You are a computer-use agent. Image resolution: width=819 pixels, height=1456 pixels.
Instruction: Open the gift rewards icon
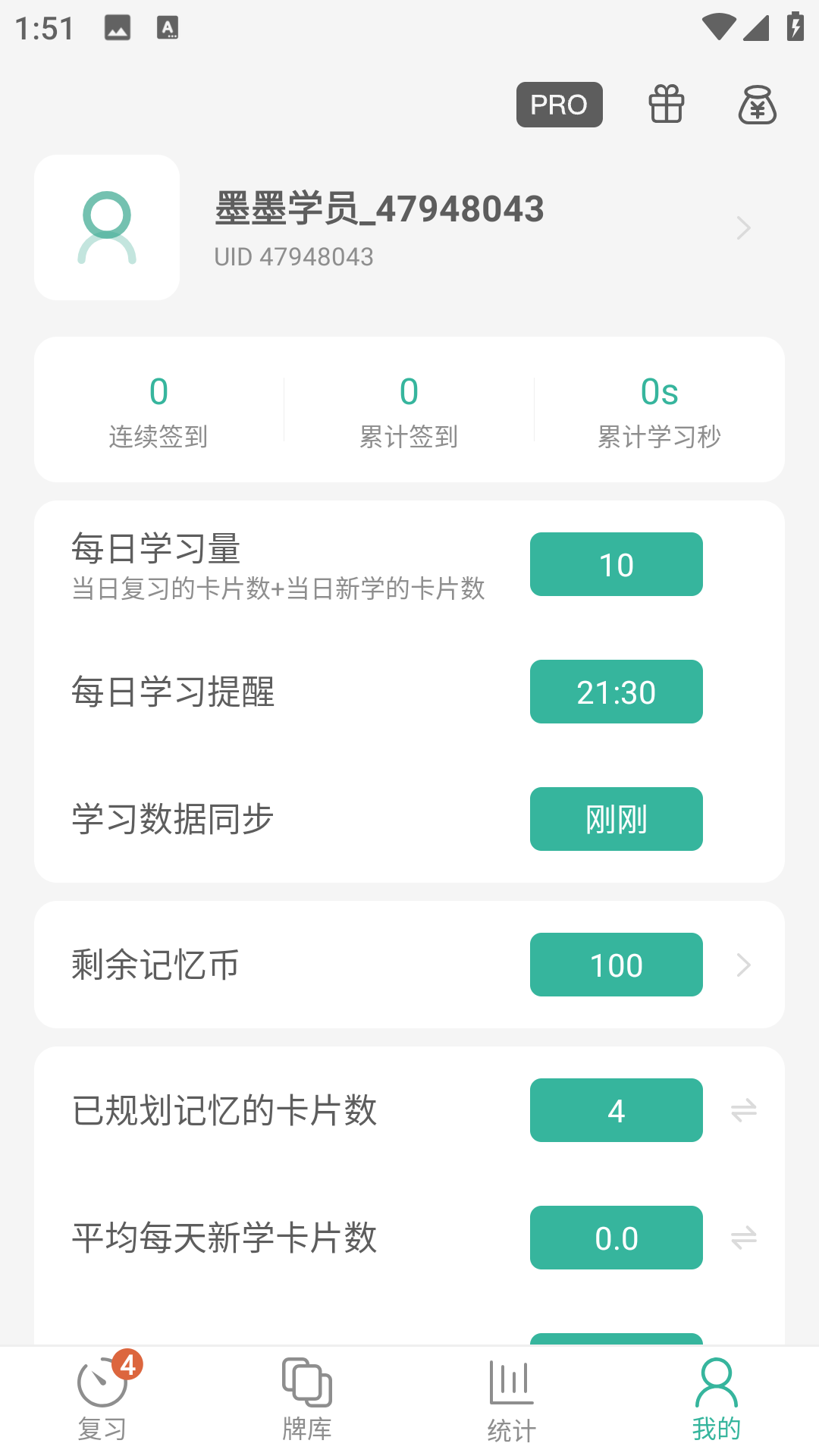[666, 105]
